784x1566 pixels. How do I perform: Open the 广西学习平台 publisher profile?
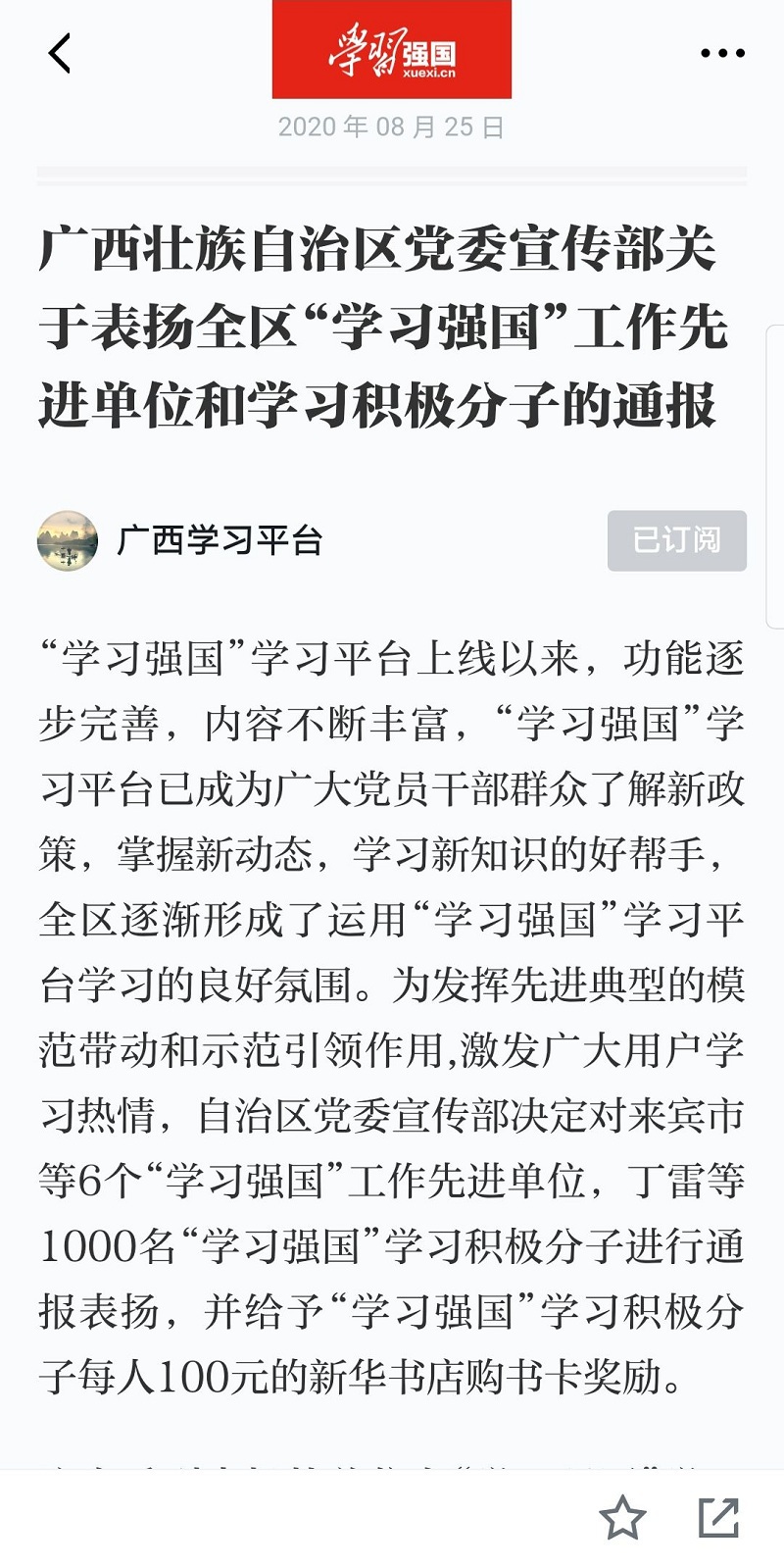pyautogui.click(x=220, y=540)
